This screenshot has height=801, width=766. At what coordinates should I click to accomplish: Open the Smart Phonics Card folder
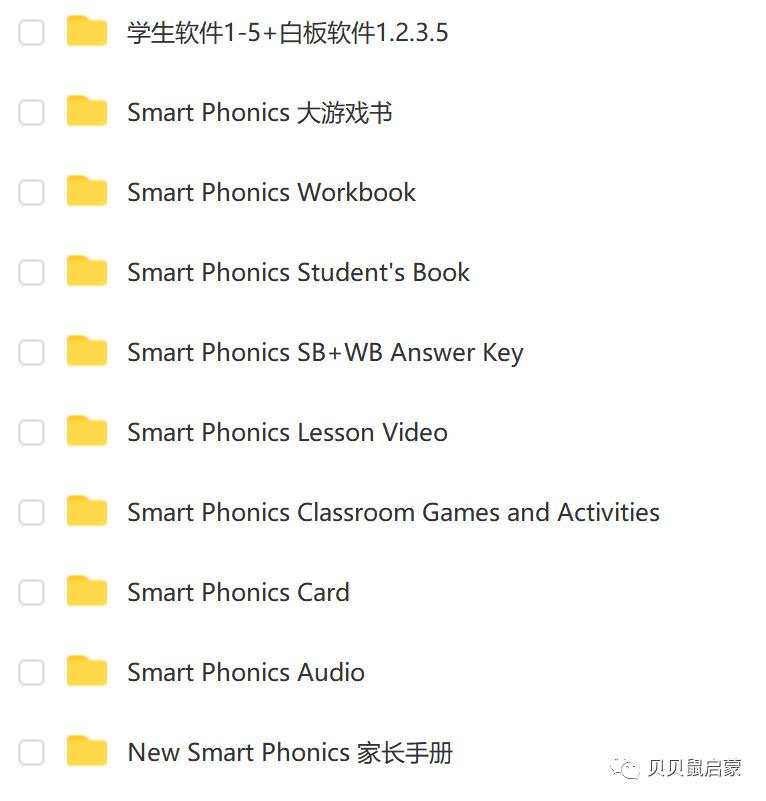238,593
